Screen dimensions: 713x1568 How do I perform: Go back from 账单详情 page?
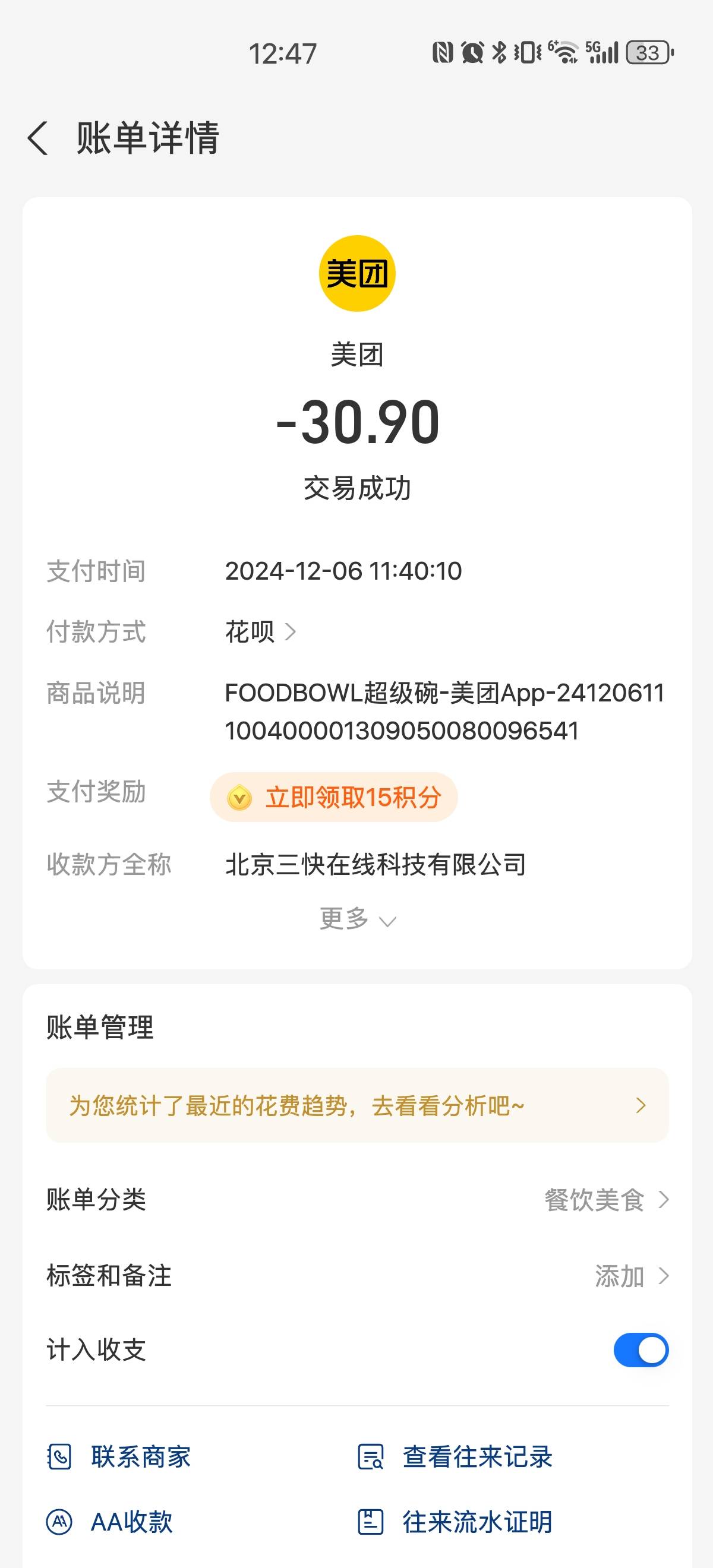[x=38, y=138]
